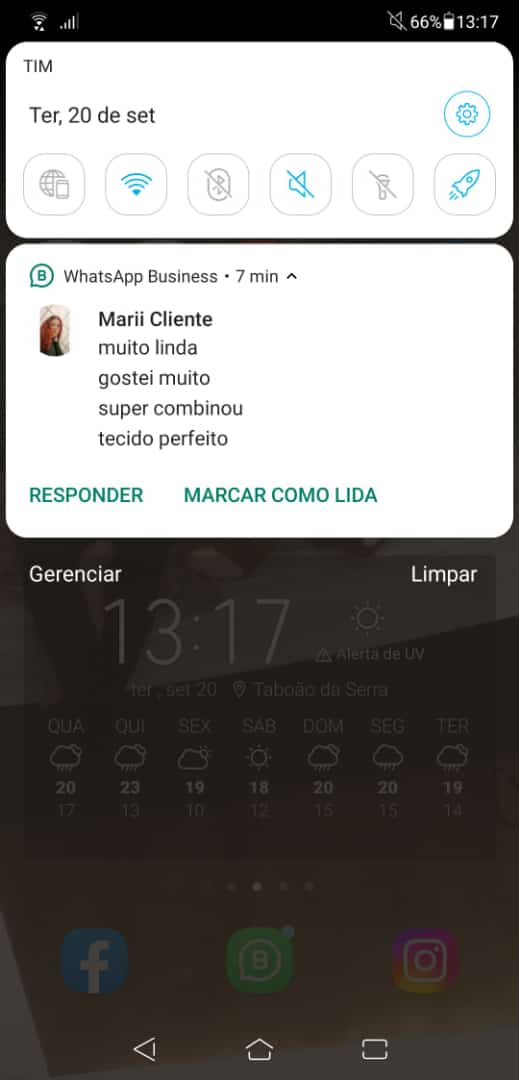519x1080 pixels.
Task: Select MARCAR COMO LIDA
Action: click(x=280, y=495)
